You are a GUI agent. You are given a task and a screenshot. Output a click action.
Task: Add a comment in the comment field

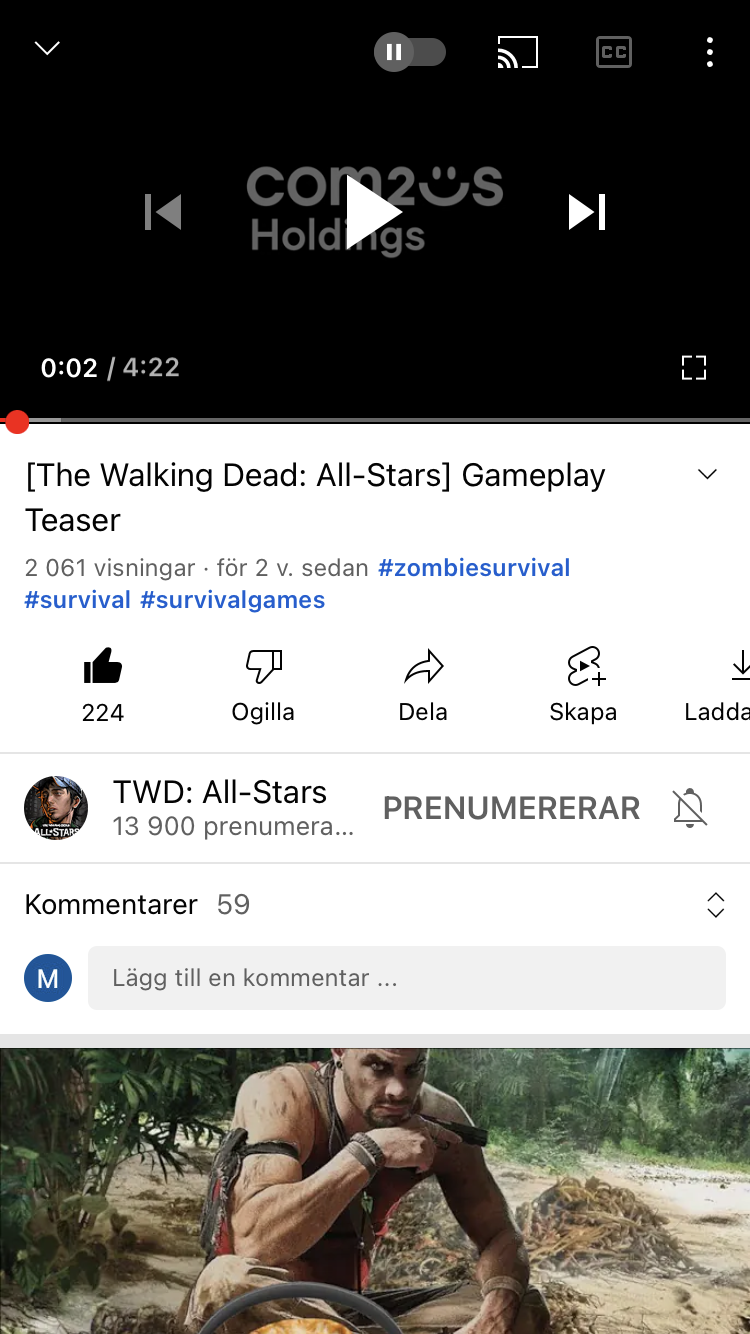click(406, 978)
